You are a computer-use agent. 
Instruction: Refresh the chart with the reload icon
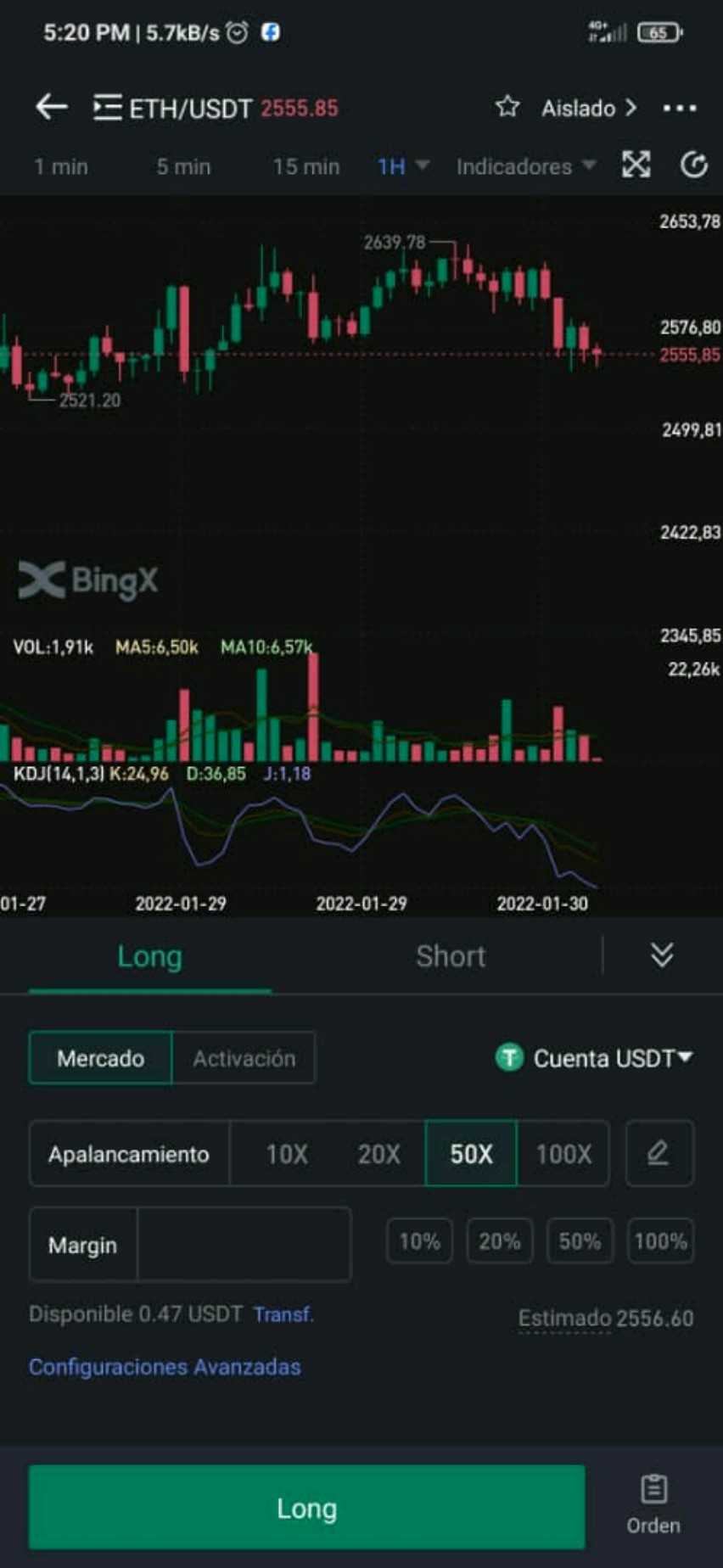[x=694, y=165]
